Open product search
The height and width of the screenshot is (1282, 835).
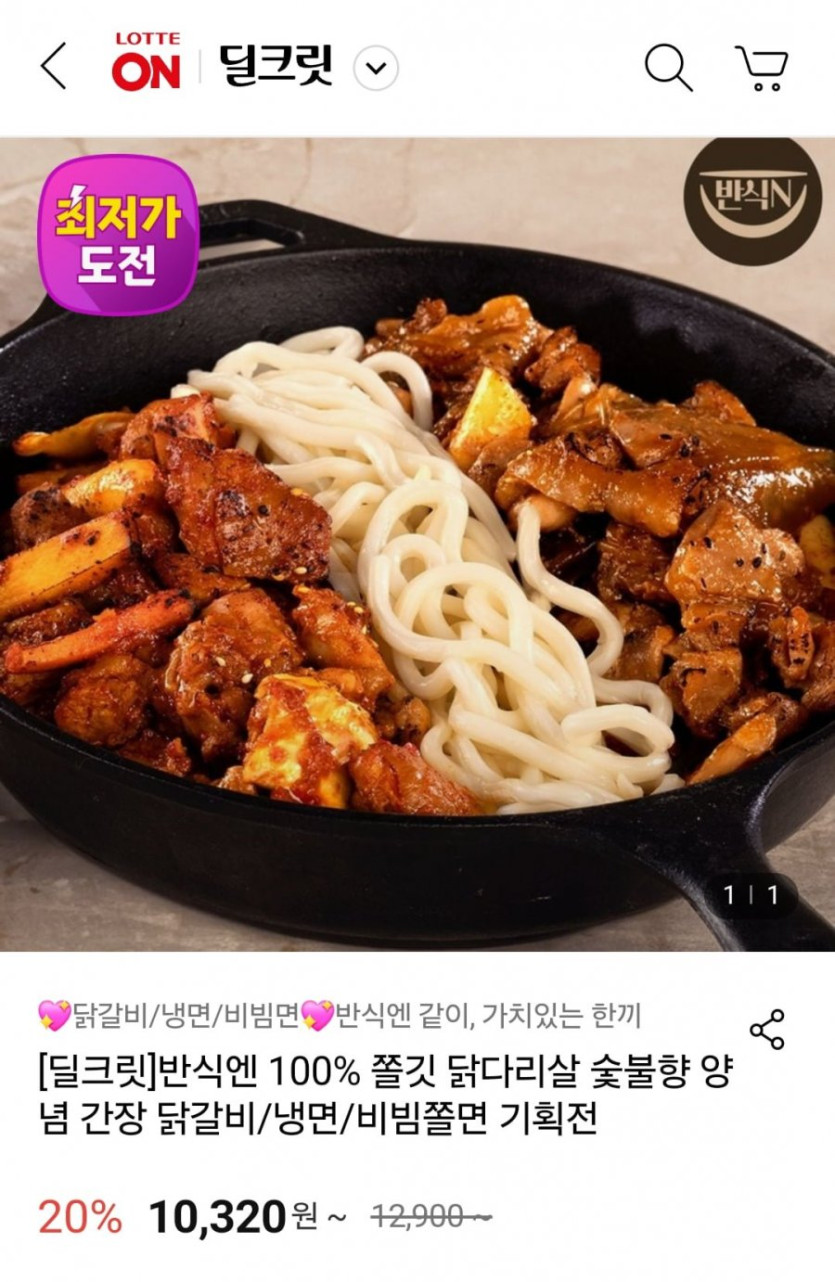[668, 68]
